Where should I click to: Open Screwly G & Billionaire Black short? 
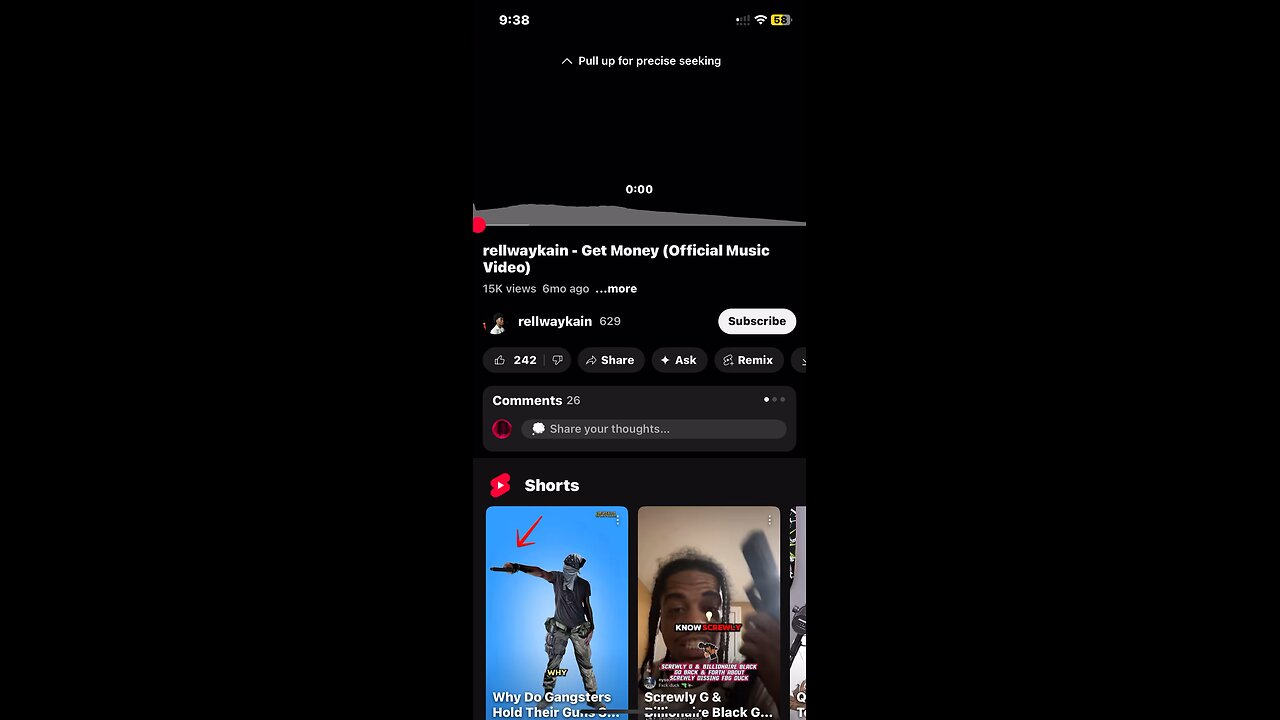click(708, 610)
